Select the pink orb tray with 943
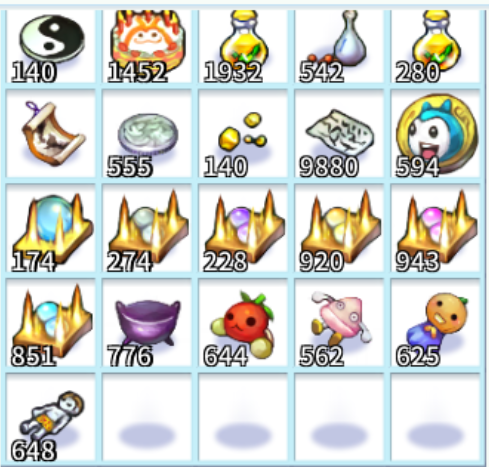 coord(435,228)
